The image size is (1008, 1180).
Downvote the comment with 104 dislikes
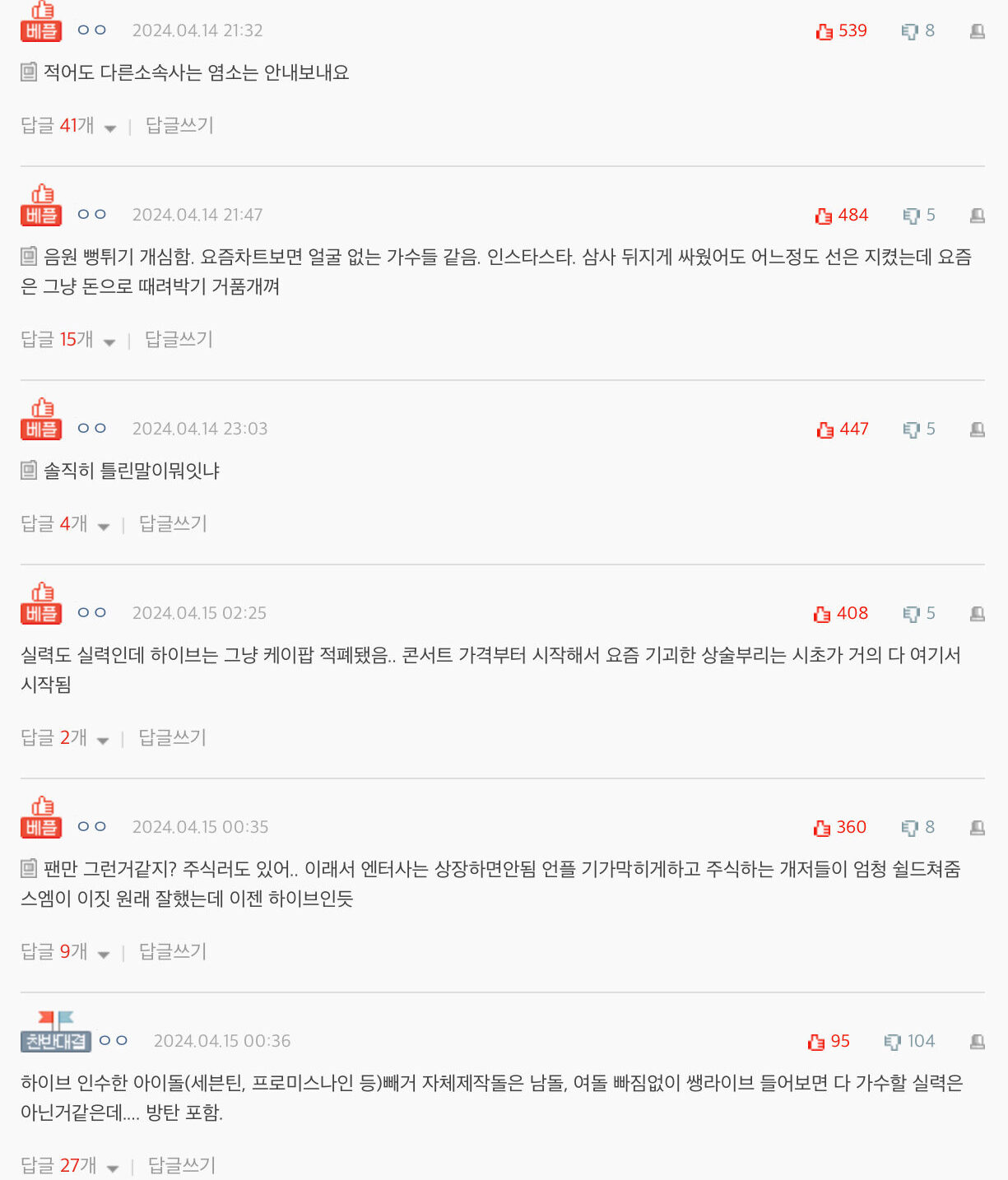click(892, 1042)
